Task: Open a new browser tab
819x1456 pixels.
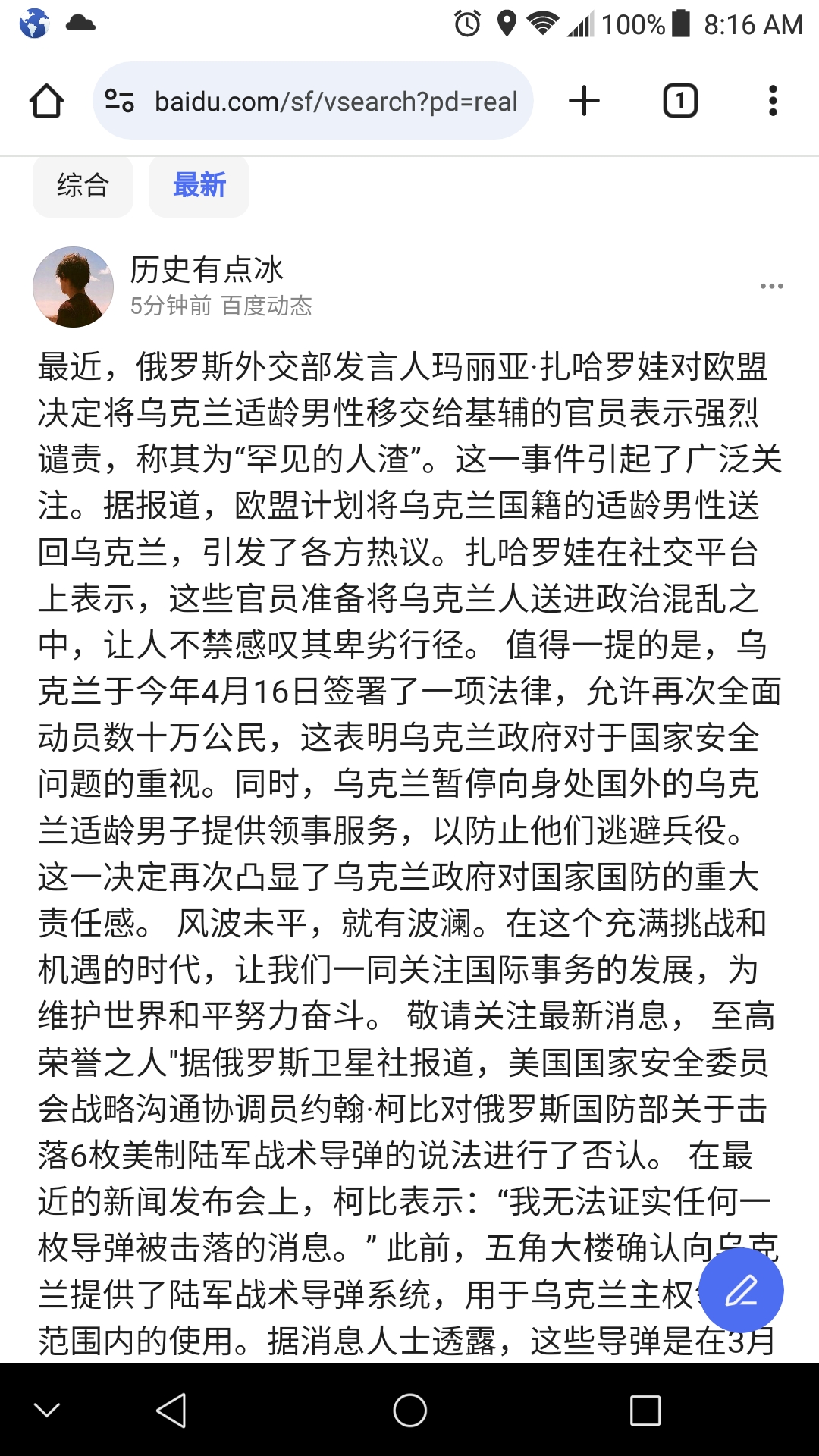Action: [x=584, y=101]
